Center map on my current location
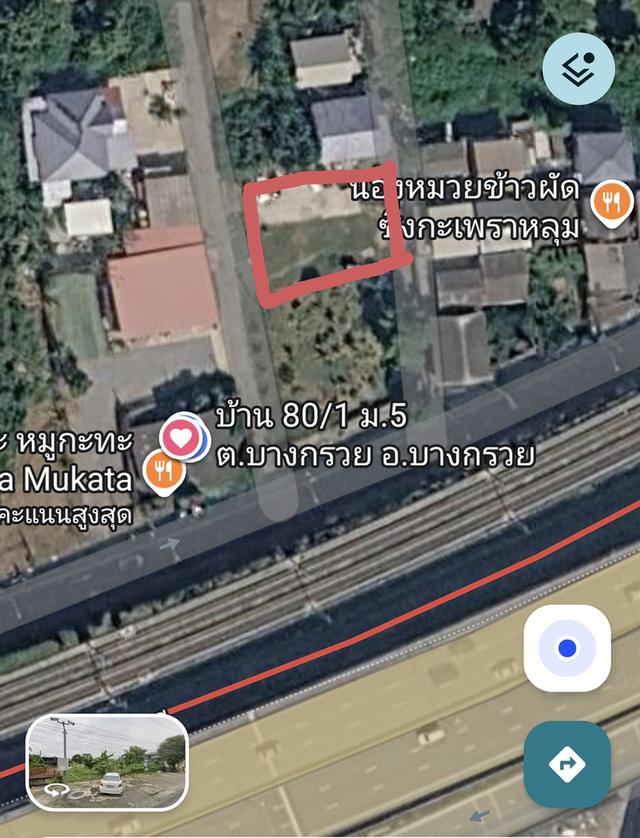Viewport: 640px width, 838px height. 567,648
